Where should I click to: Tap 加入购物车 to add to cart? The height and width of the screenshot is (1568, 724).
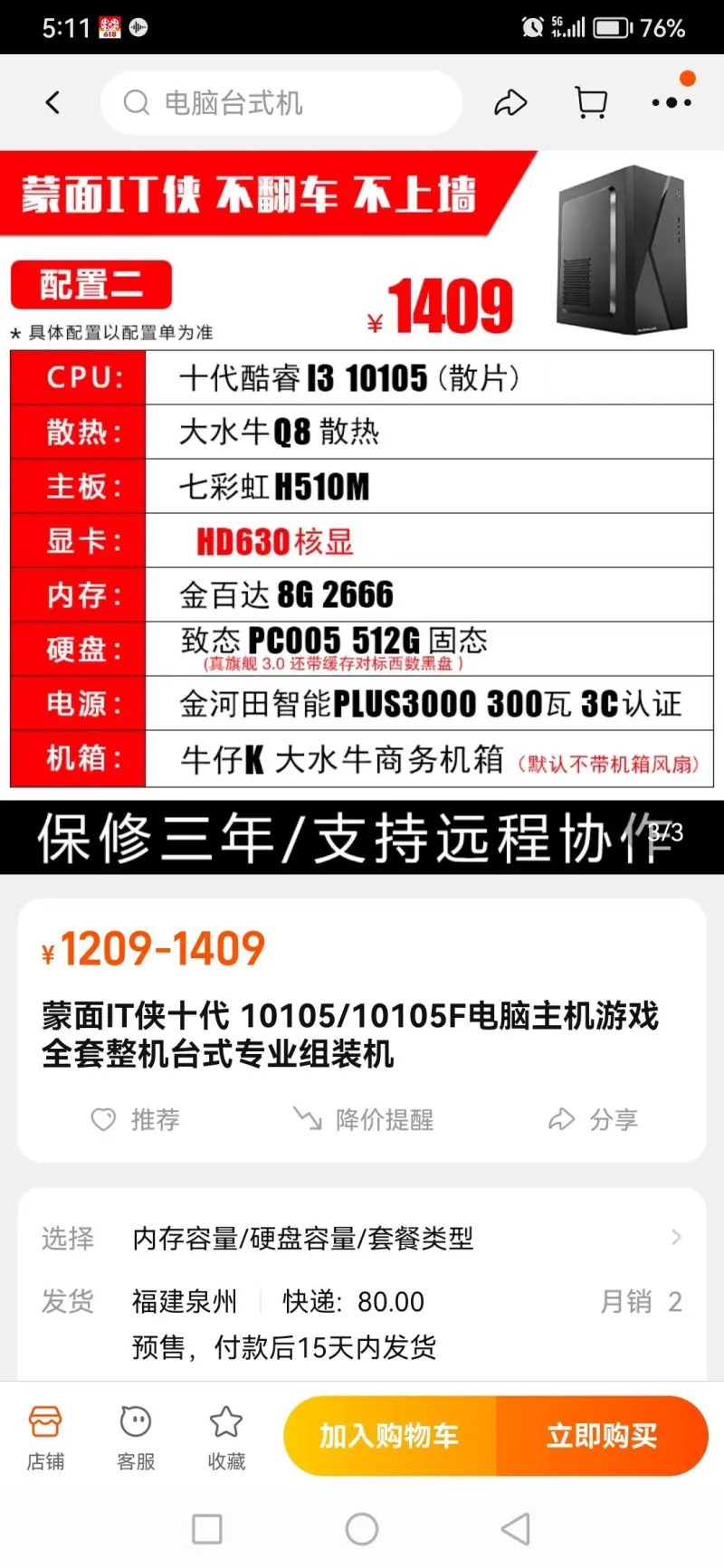(390, 1436)
